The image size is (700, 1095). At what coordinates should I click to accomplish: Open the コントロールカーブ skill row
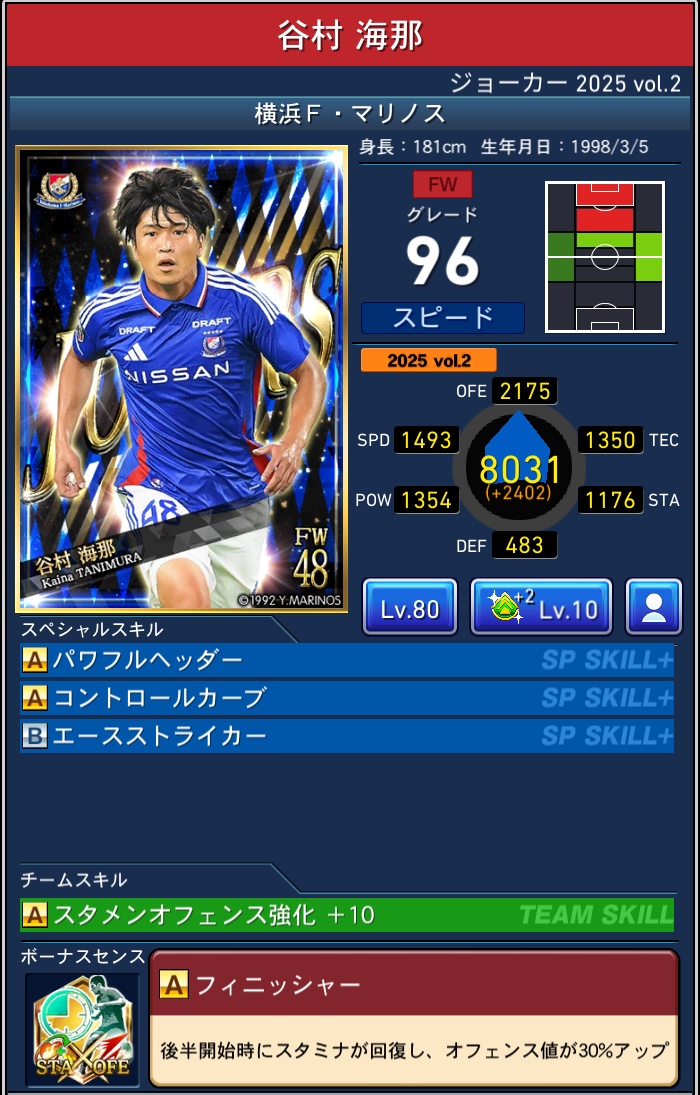coord(346,698)
